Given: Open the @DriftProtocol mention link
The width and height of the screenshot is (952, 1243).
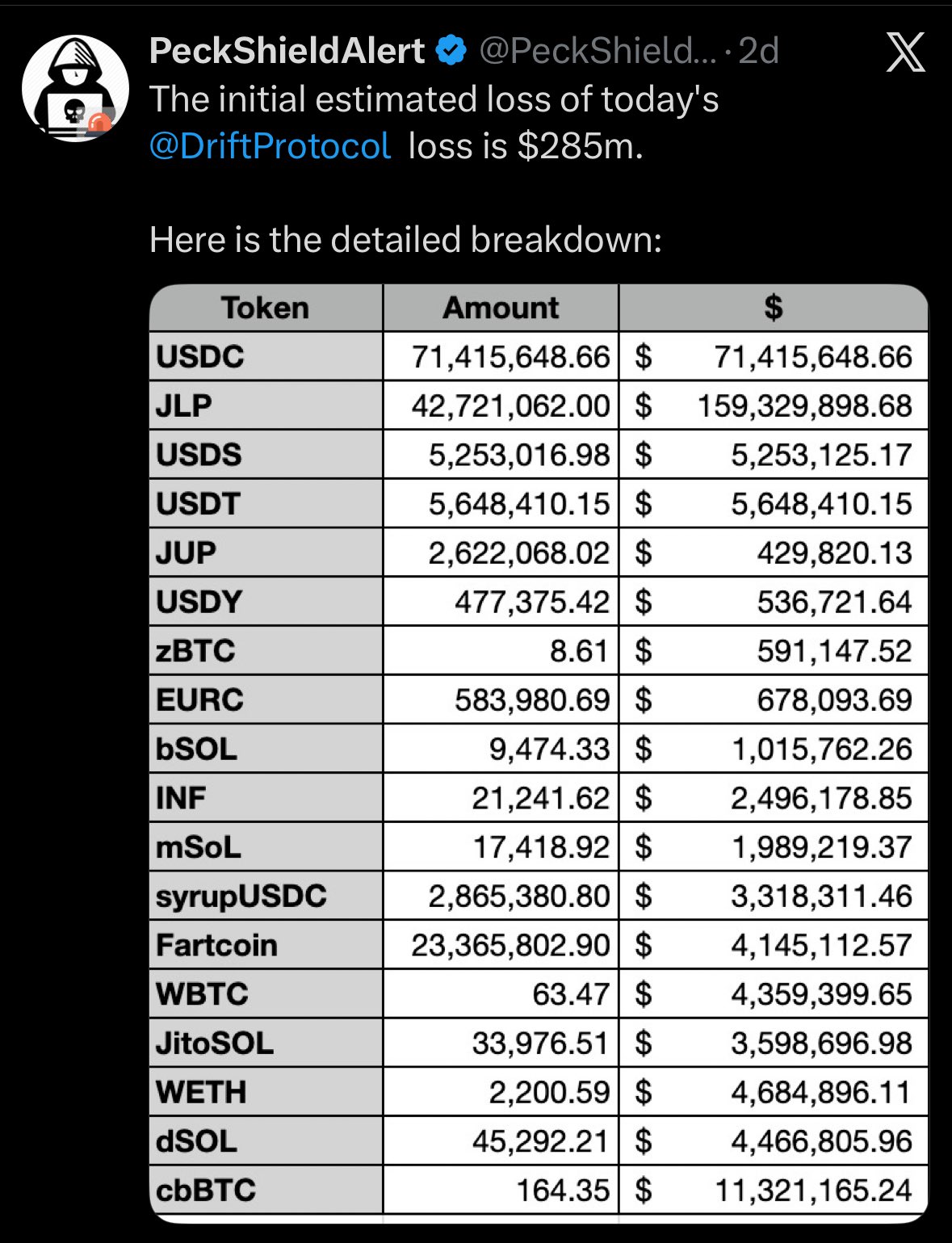Looking at the screenshot, I should click(x=271, y=146).
